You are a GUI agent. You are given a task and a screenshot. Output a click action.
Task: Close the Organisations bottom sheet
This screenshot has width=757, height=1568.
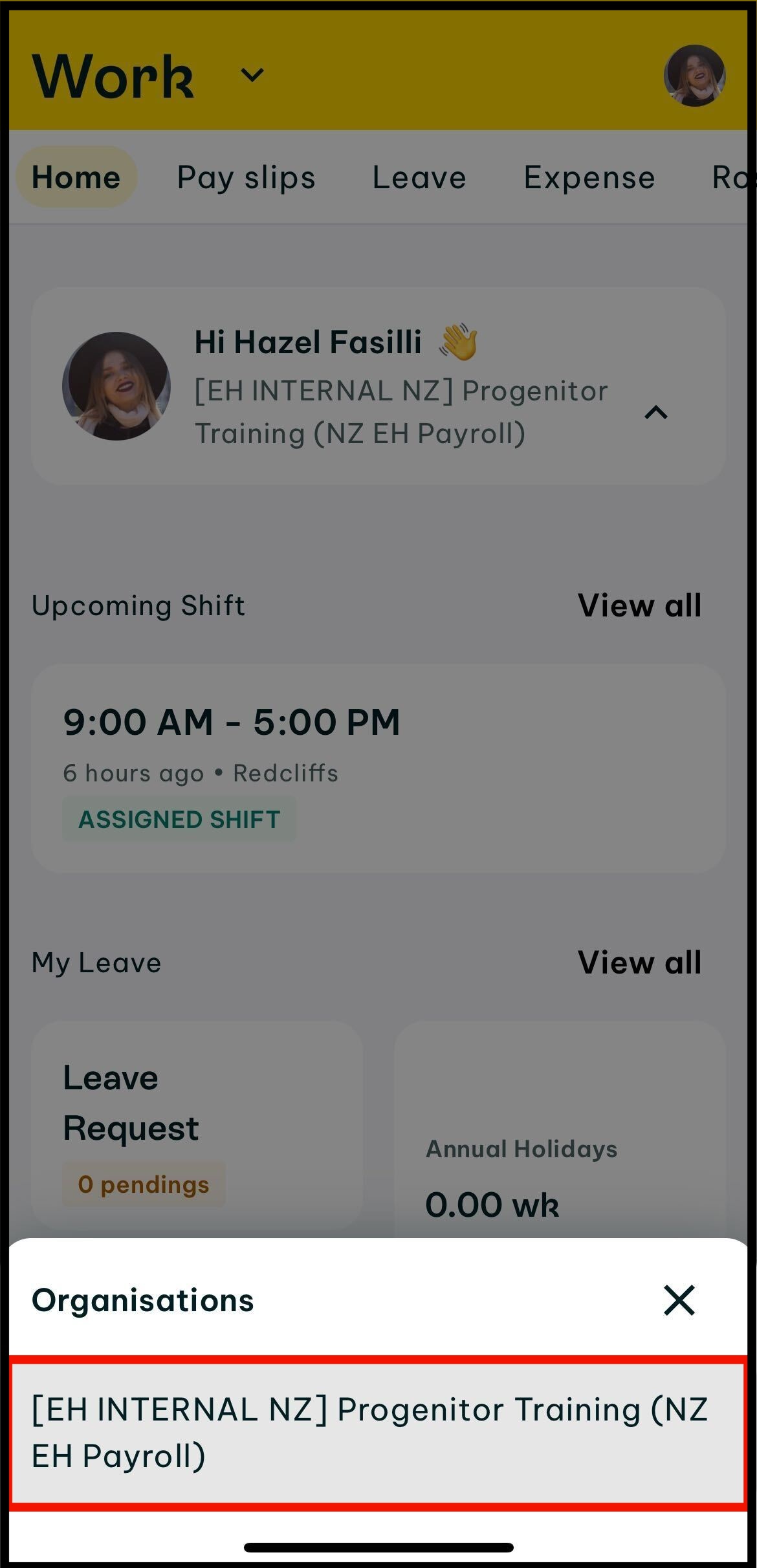click(x=679, y=1300)
